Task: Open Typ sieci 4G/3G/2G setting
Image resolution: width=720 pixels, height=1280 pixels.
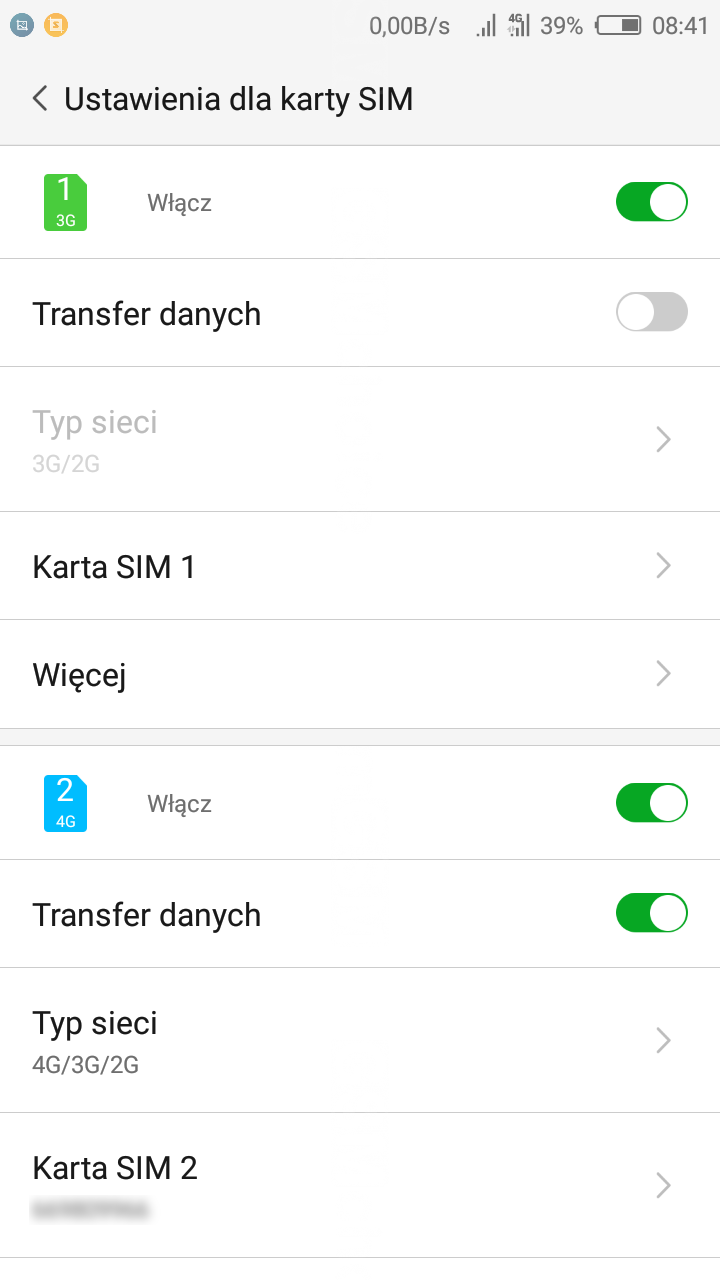Action: click(x=360, y=1040)
